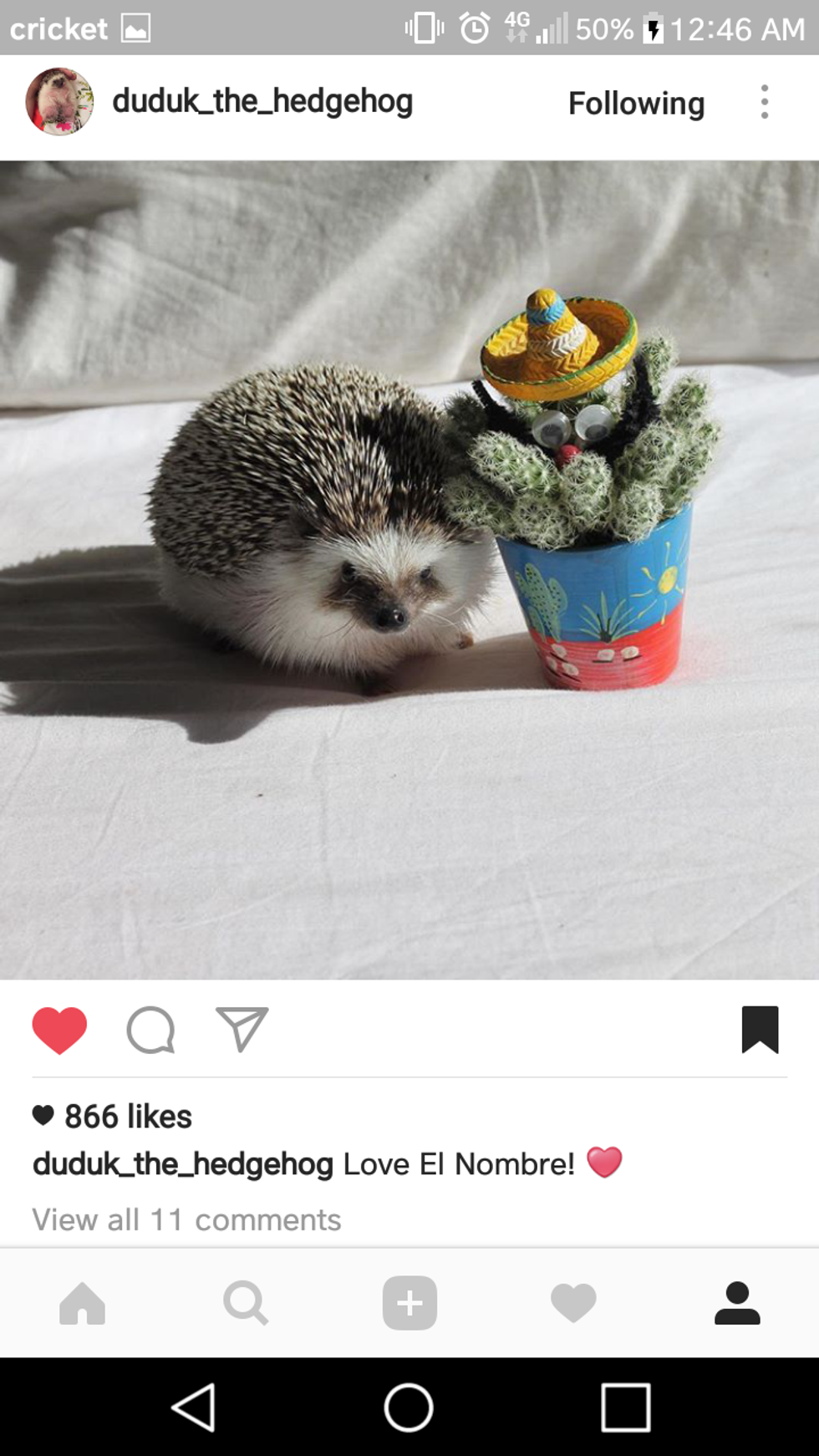Go to the Home feed tab
Viewport: 819px width, 1456px height.
tap(82, 1303)
